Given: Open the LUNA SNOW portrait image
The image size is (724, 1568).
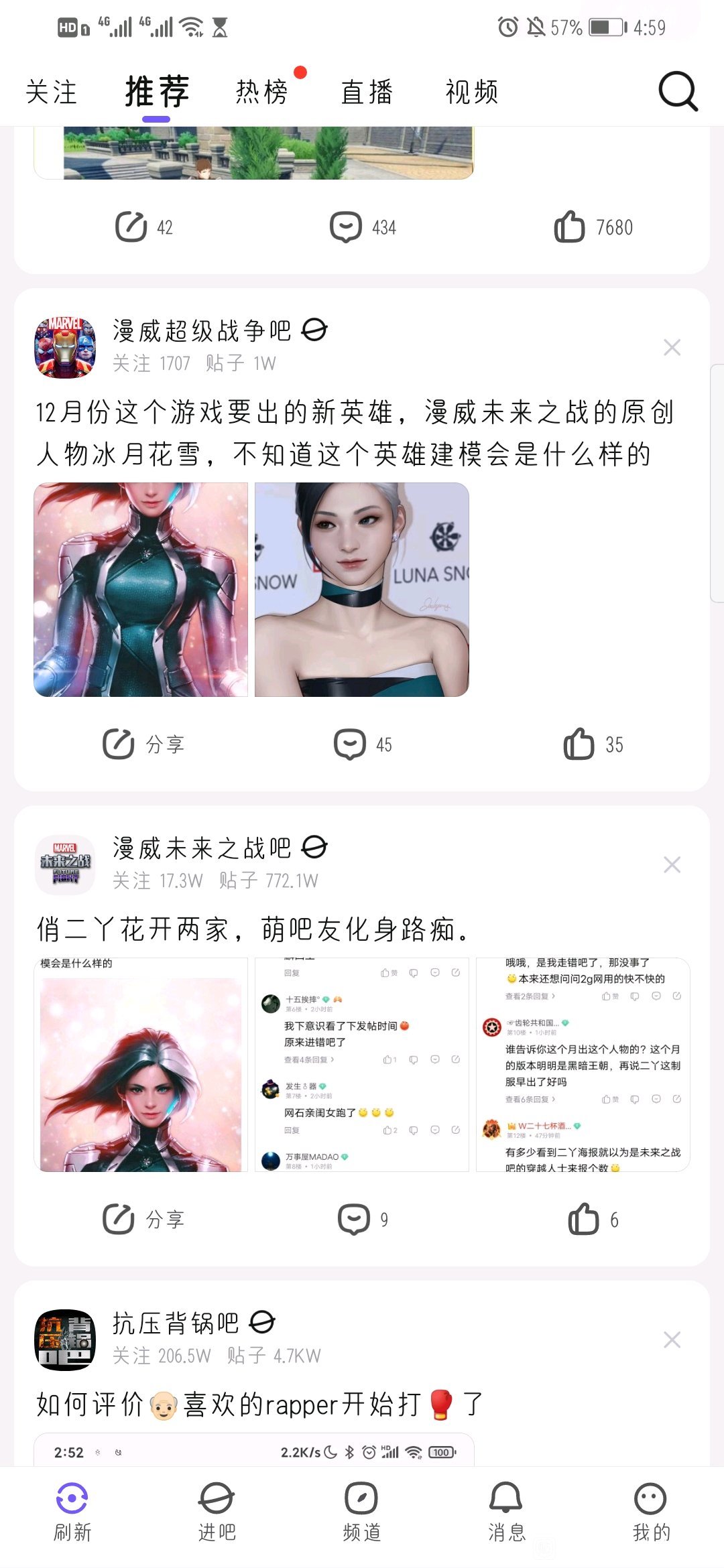Looking at the screenshot, I should click(x=362, y=590).
